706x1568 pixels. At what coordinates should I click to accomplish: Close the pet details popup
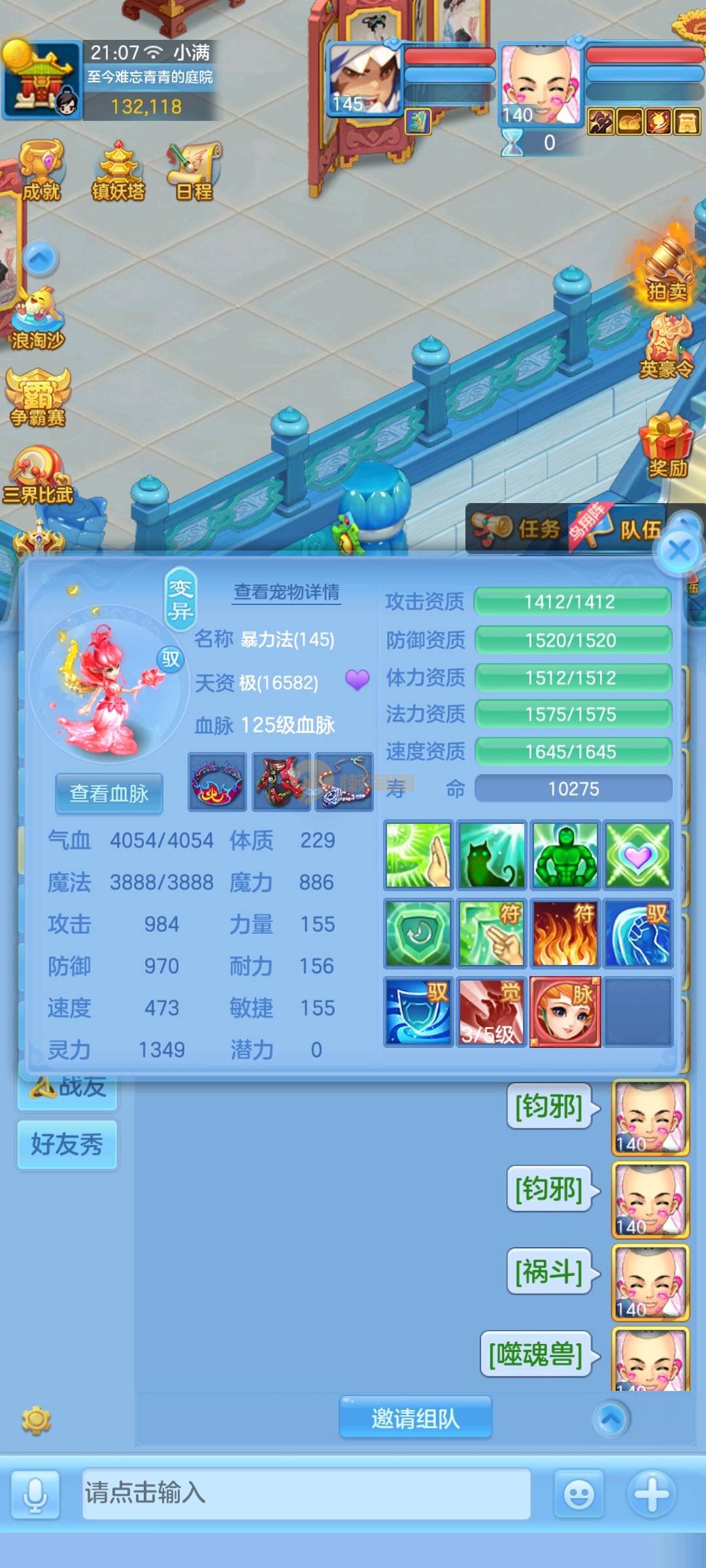(x=679, y=550)
